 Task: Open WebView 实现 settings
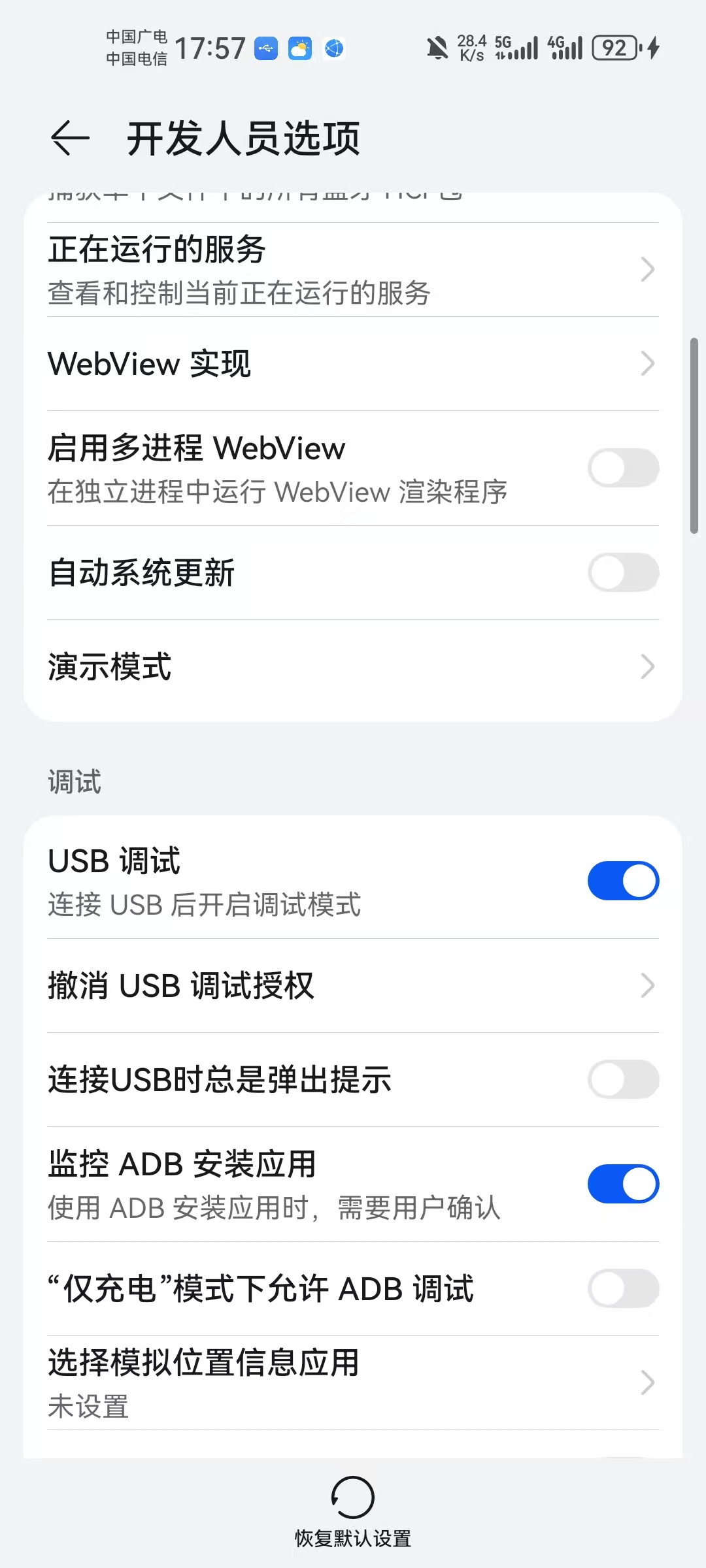click(353, 364)
